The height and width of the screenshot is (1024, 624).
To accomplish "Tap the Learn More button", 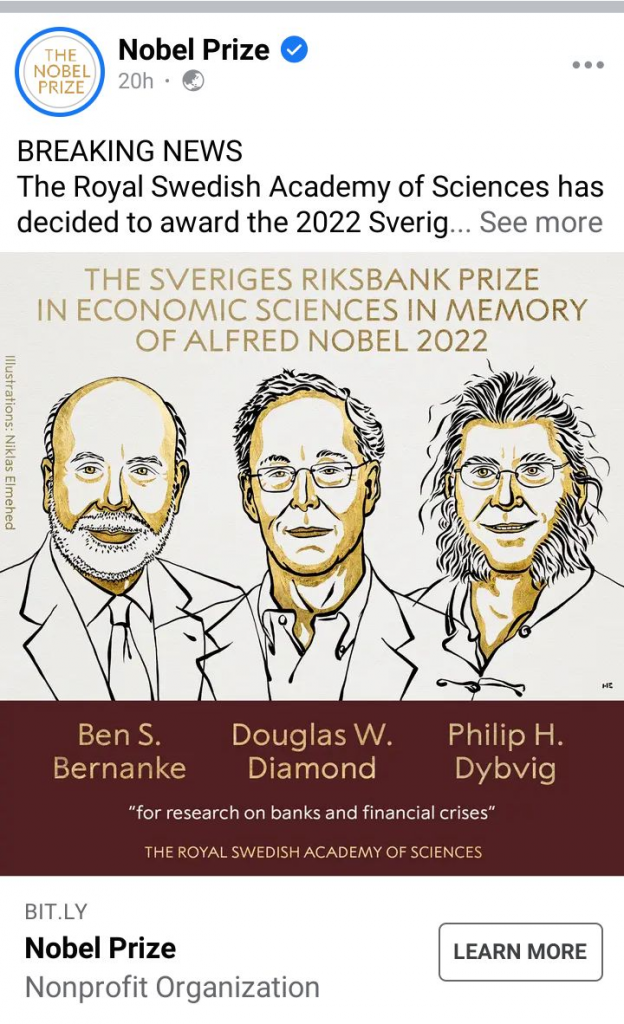I will (x=520, y=951).
